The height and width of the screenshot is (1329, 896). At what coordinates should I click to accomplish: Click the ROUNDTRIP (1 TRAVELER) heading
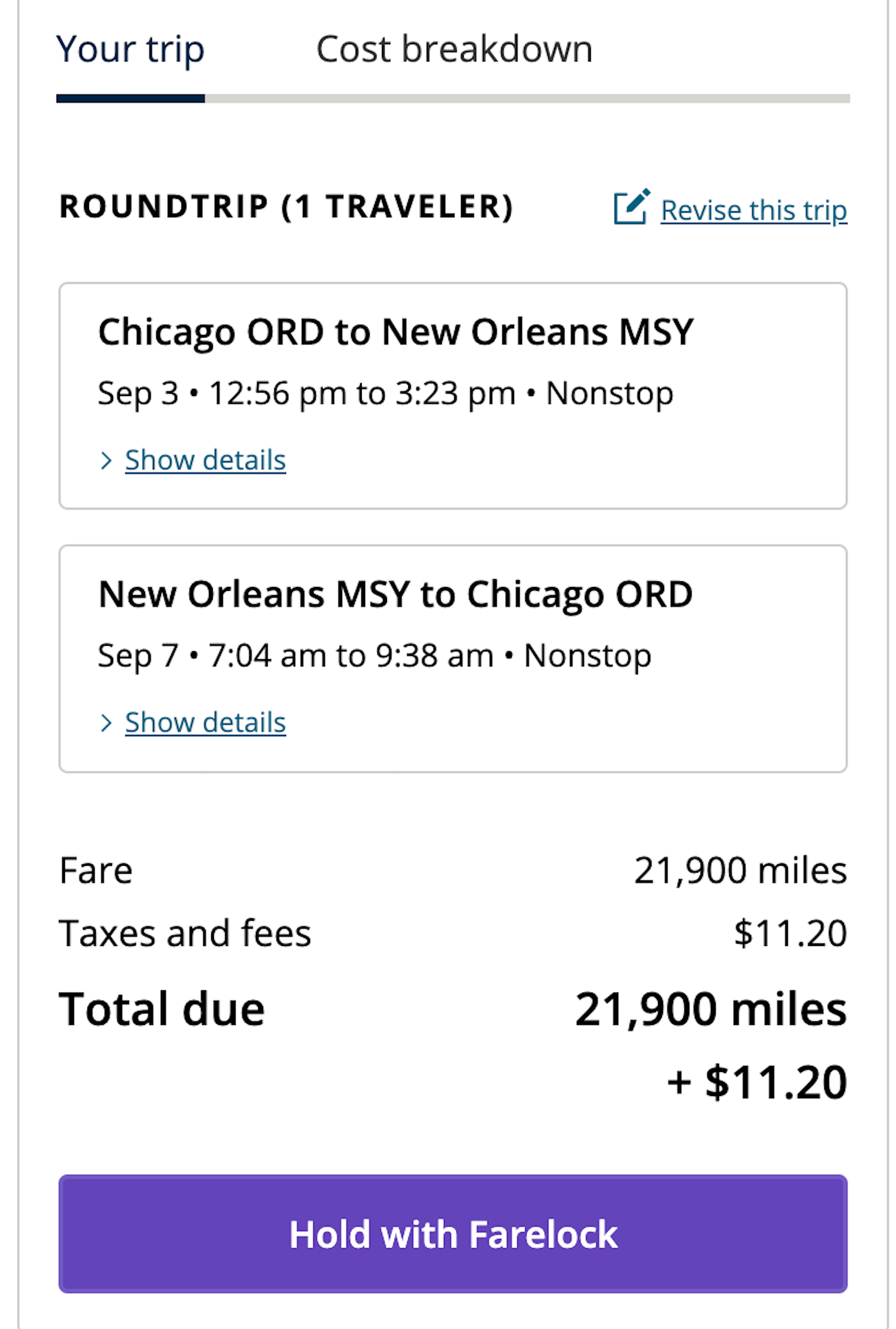(286, 207)
